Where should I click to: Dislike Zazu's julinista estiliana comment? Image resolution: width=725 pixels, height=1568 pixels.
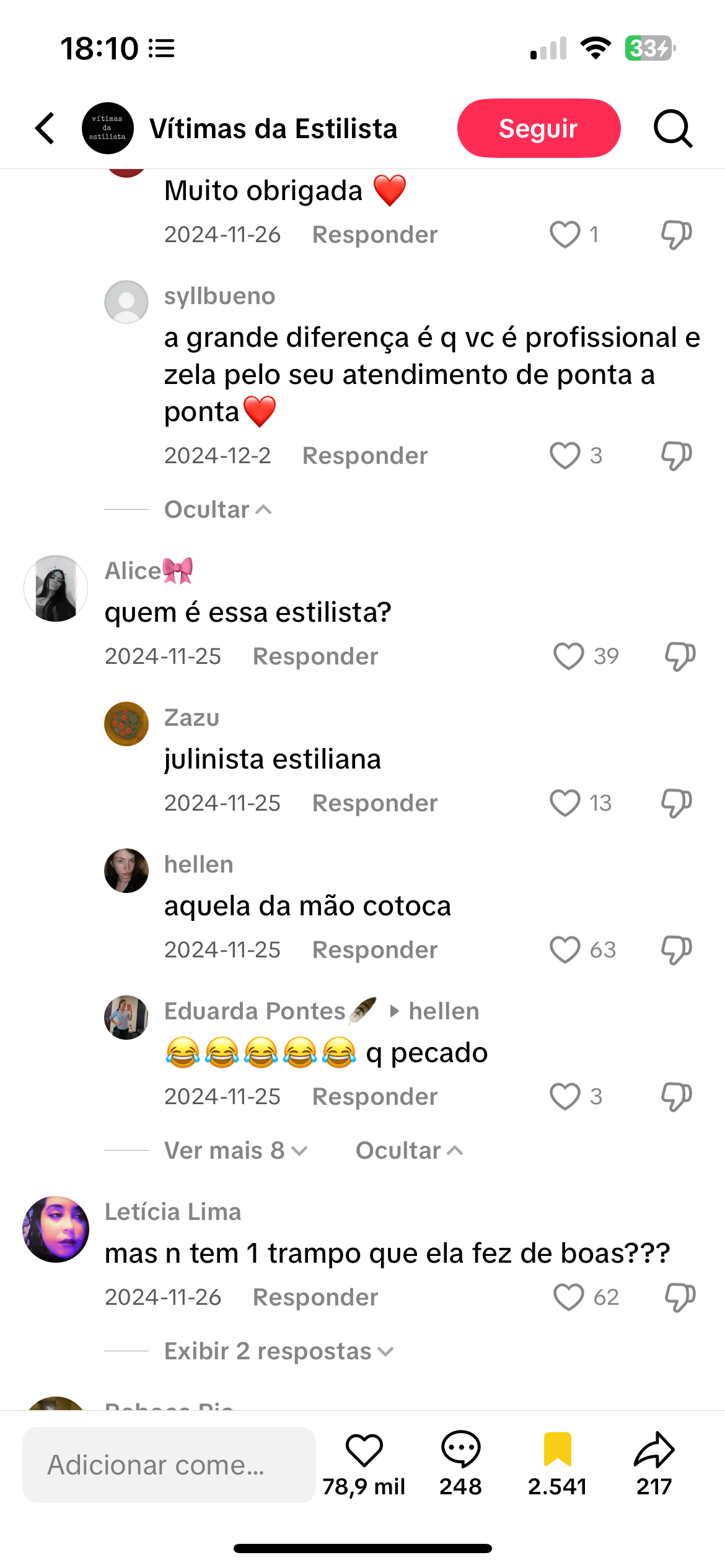point(676,803)
